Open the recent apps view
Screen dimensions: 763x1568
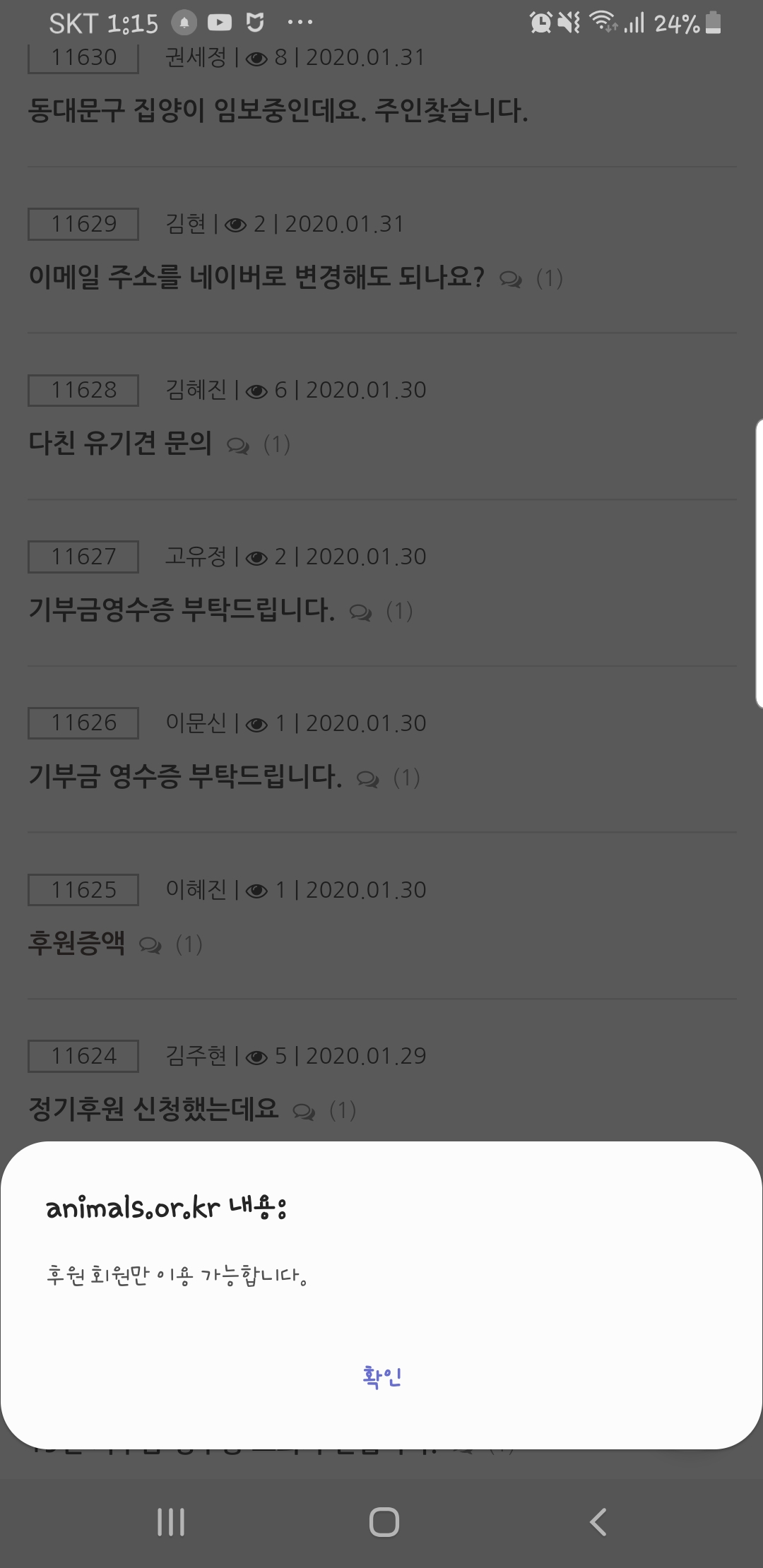tap(170, 1521)
